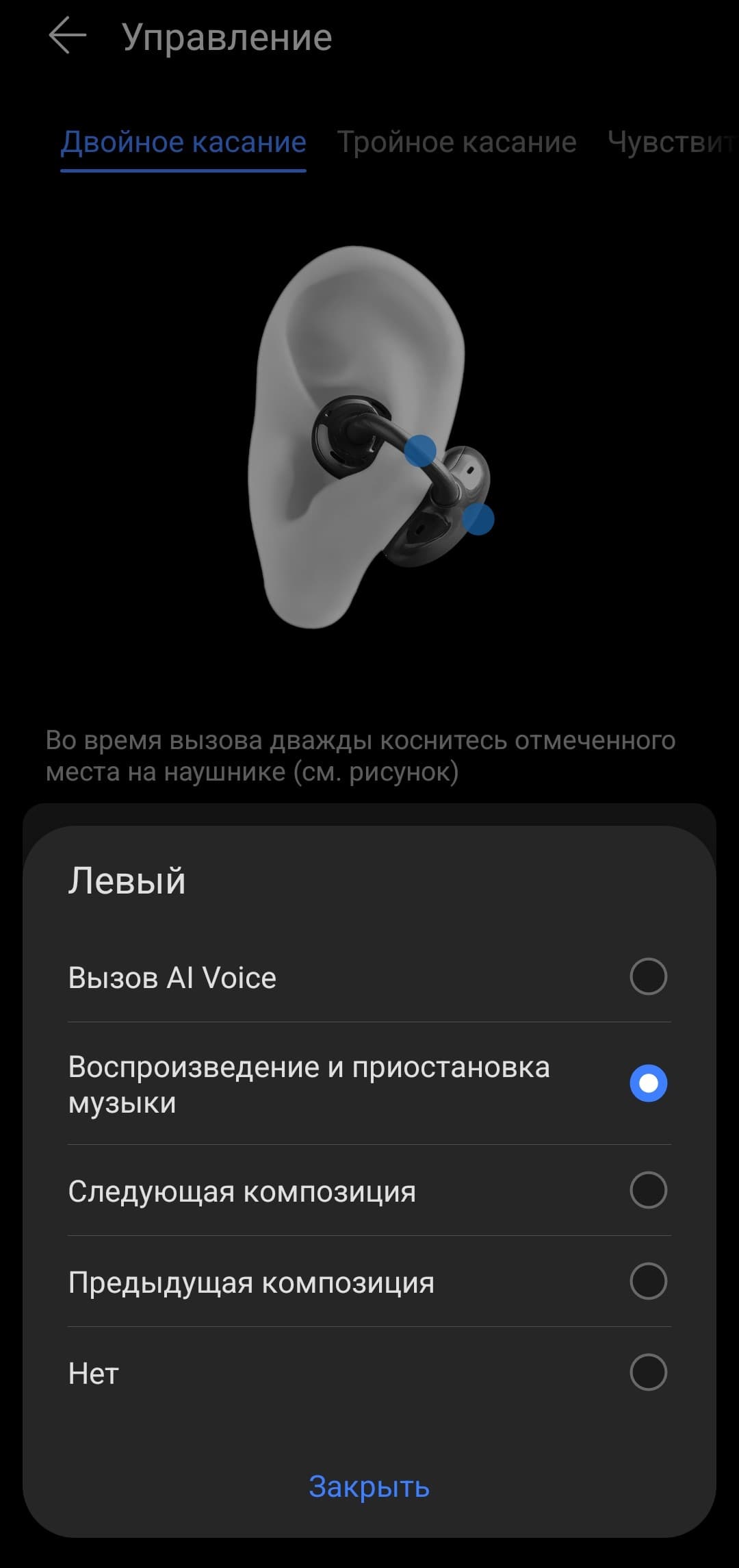Switch to the Чувствит tab
The width and height of the screenshot is (739, 1568).
tap(671, 142)
